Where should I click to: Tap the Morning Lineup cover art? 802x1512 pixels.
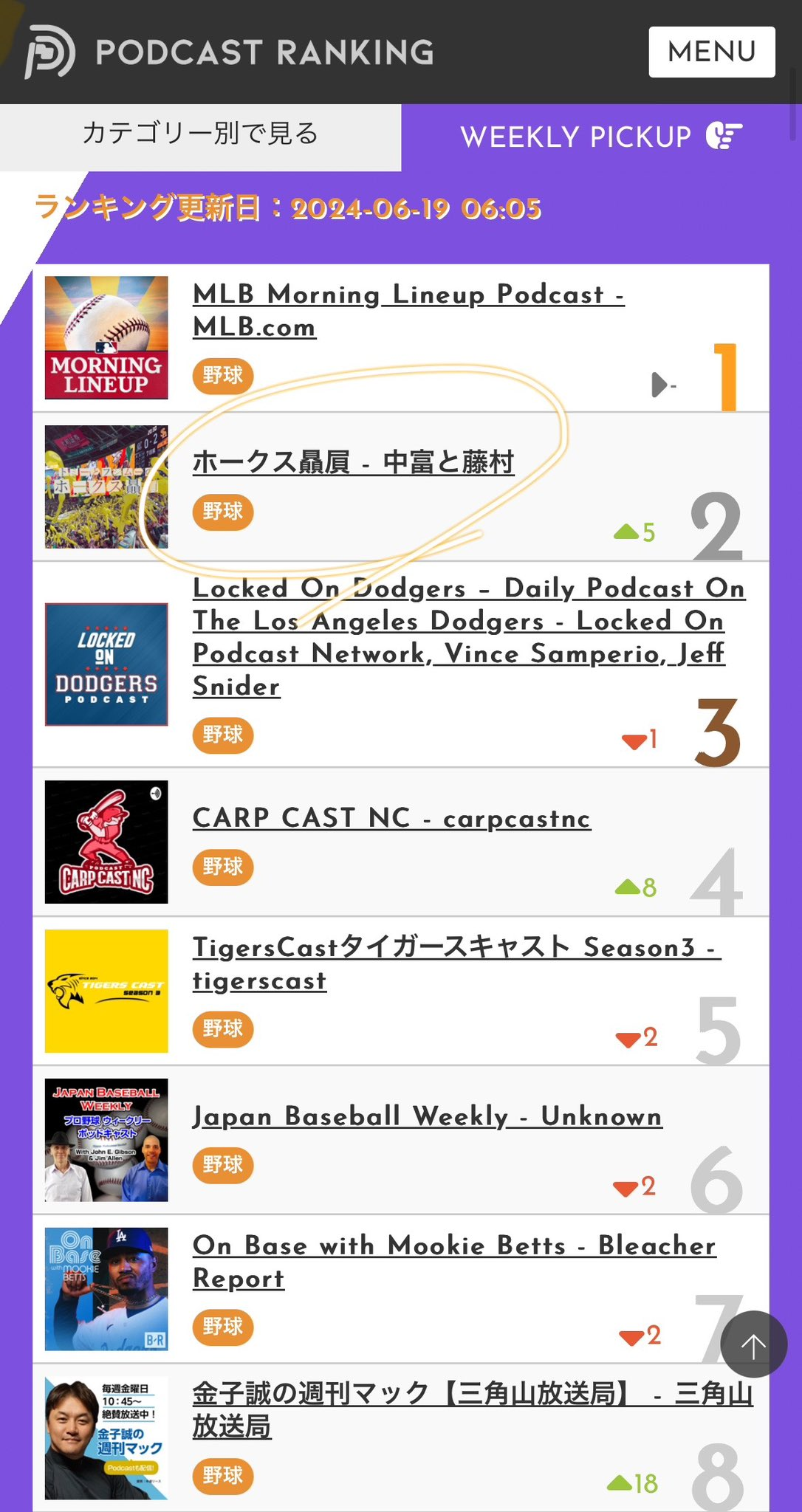pyautogui.click(x=106, y=337)
